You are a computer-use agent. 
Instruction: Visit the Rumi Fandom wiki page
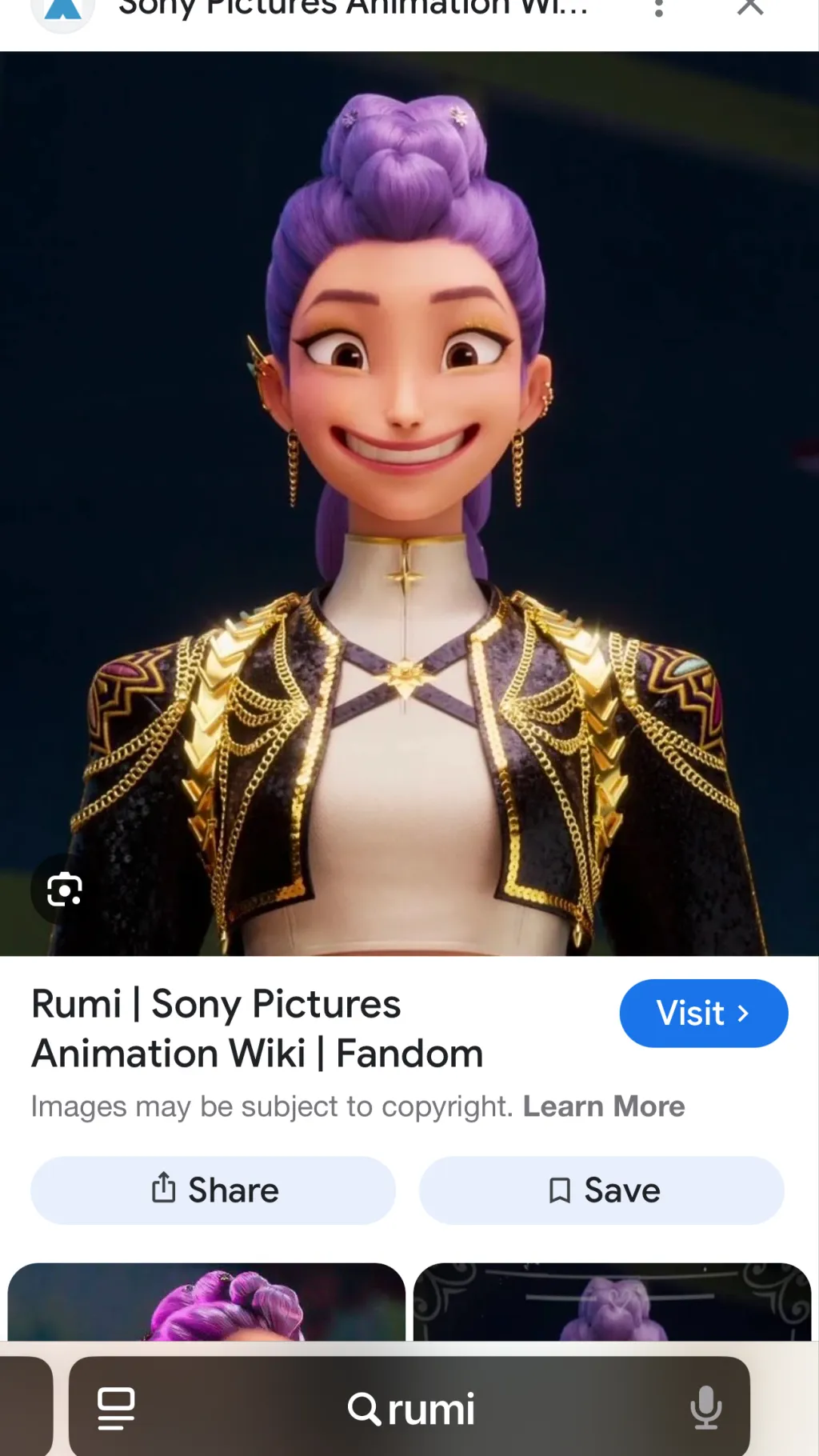point(703,1013)
